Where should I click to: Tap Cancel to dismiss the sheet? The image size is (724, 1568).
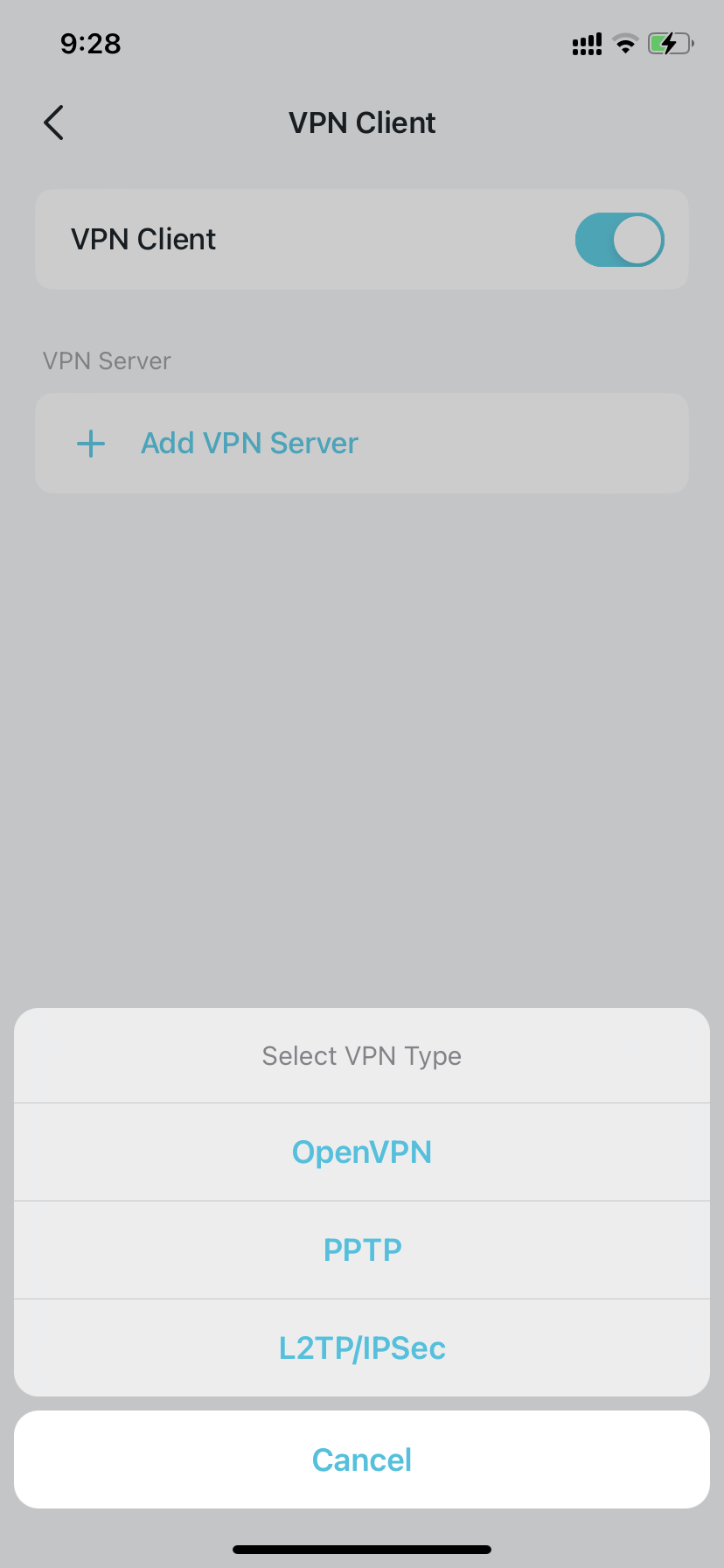[362, 1459]
